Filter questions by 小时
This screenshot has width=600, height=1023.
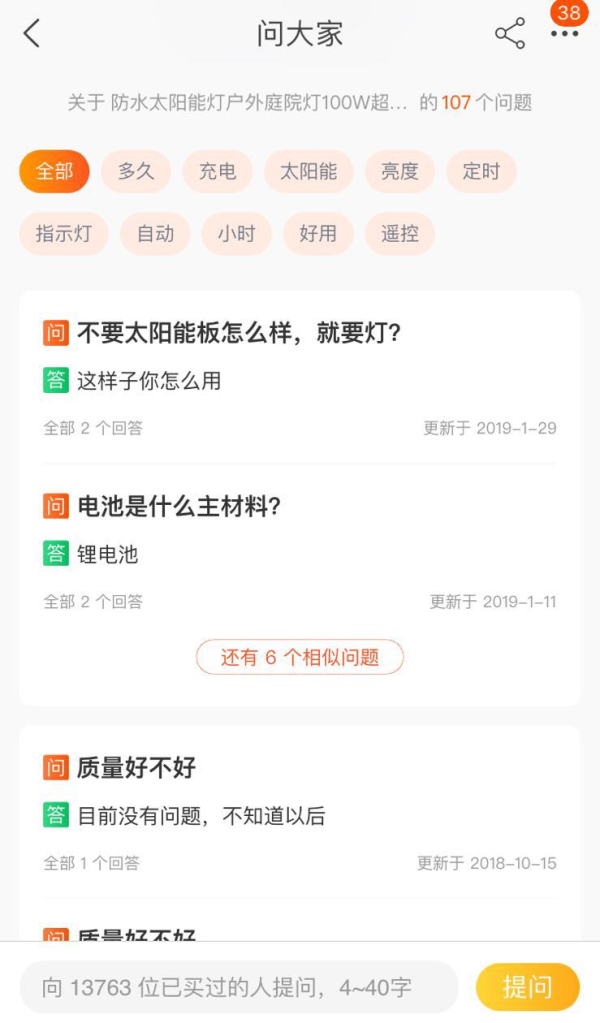coord(237,234)
